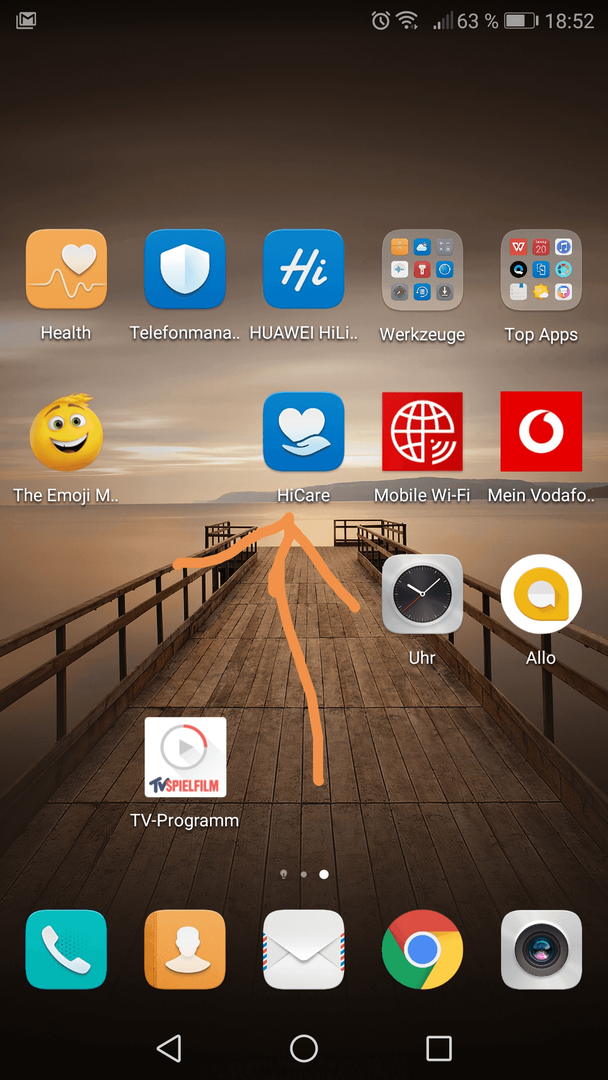Open TV-Programm TV Spielfilm app
The width and height of the screenshot is (608, 1080).
pyautogui.click(x=185, y=757)
